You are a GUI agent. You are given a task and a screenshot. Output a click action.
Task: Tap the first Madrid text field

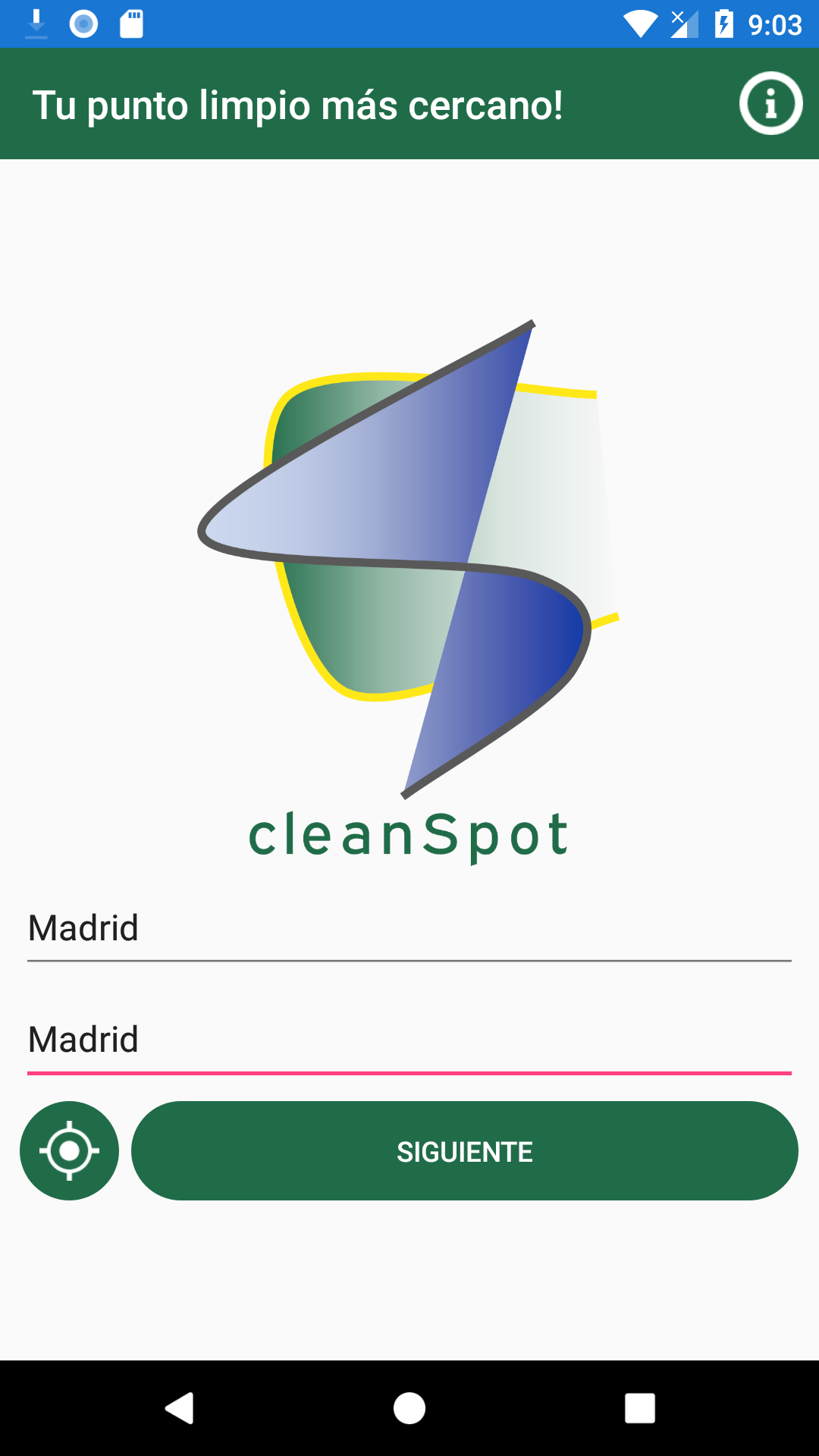coord(409,930)
